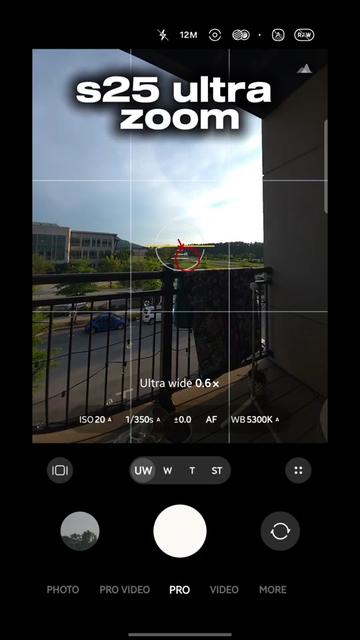The width and height of the screenshot is (360, 640).
Task: Open the last photo thumbnail
Action: click(80, 531)
